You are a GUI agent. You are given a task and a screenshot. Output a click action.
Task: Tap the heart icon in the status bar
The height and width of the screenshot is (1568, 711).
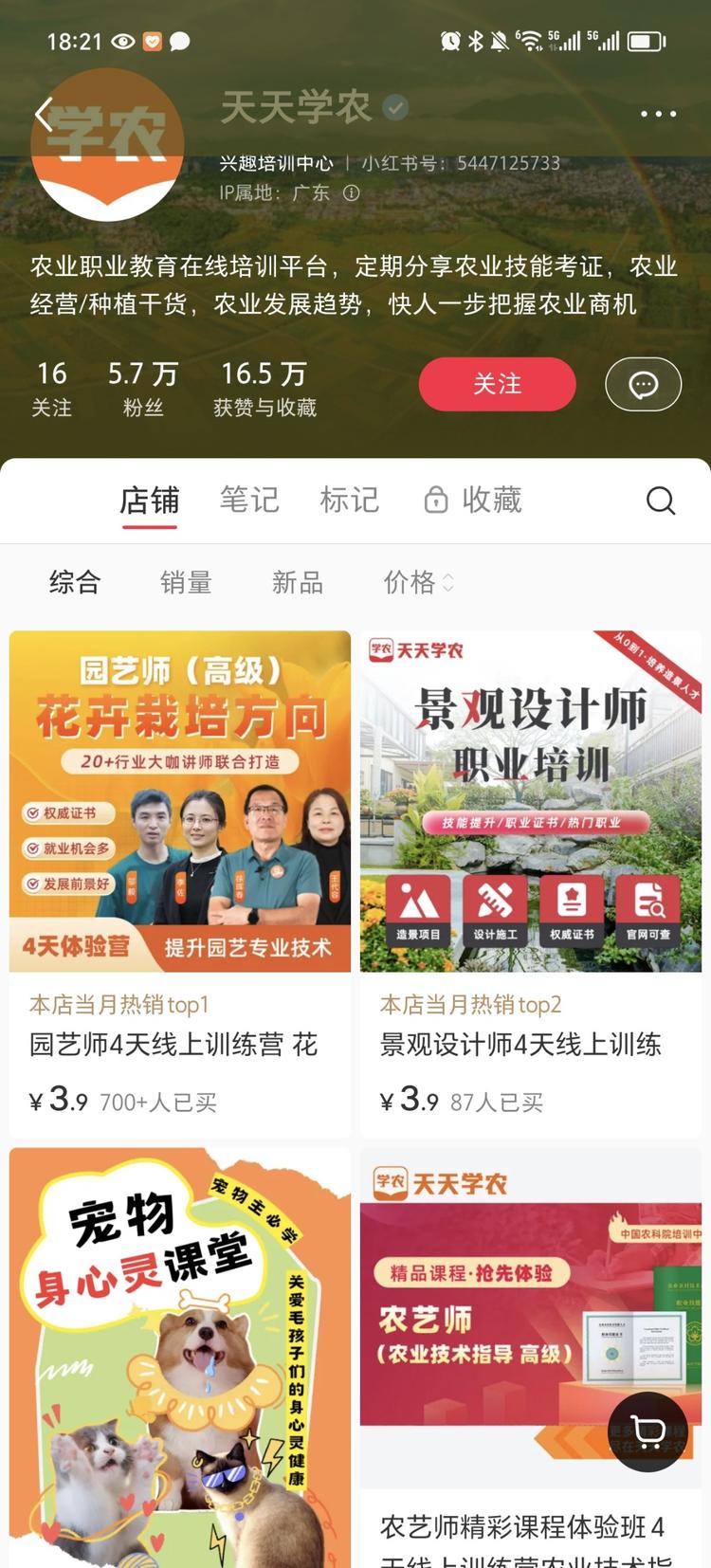(154, 41)
